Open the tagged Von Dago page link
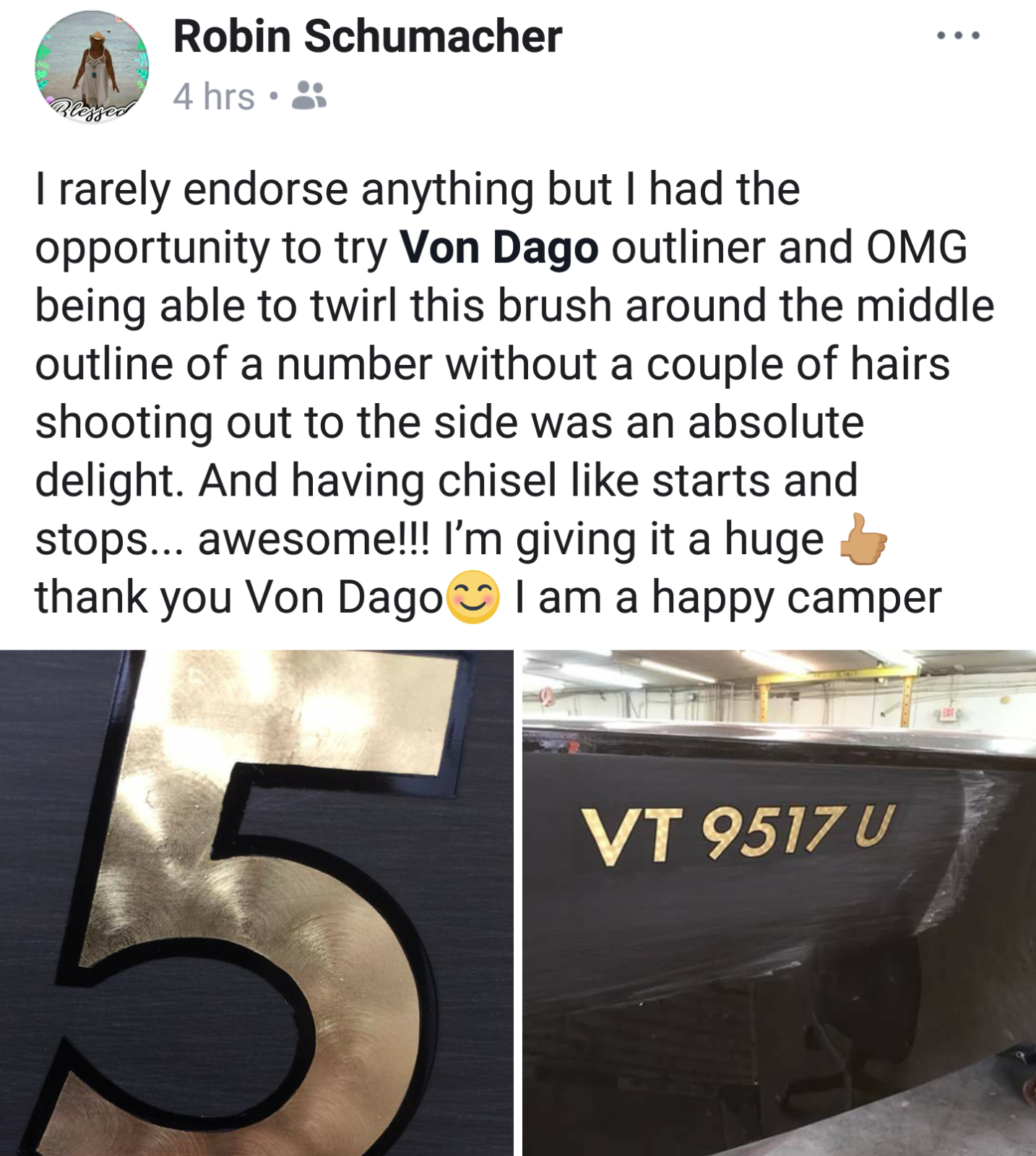The image size is (1036, 1156). (498, 248)
